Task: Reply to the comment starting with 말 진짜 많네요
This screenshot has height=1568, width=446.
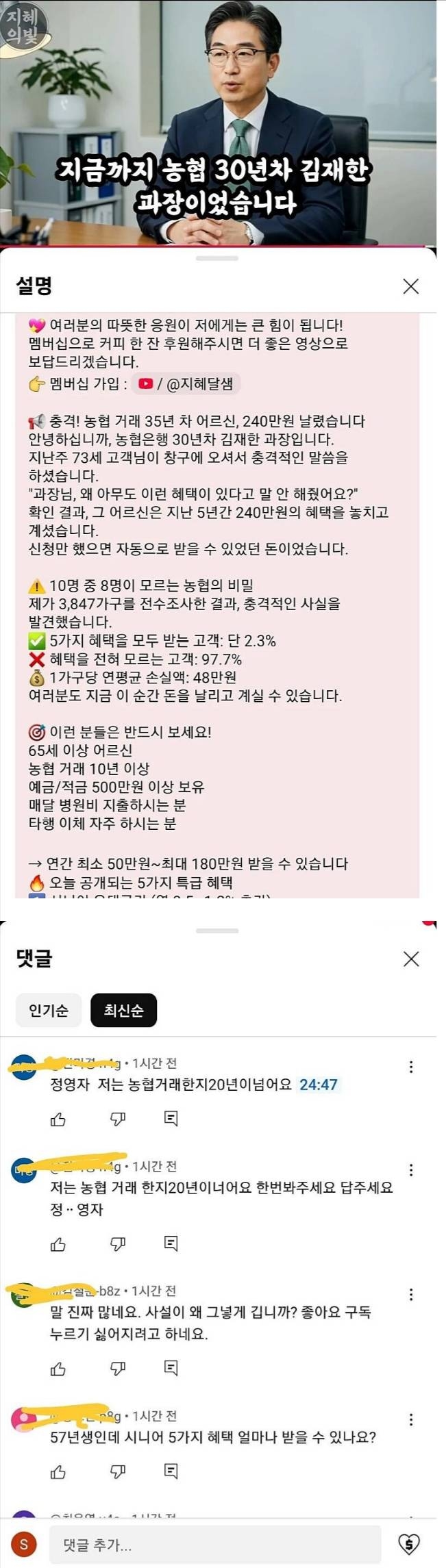Action: click(171, 1369)
